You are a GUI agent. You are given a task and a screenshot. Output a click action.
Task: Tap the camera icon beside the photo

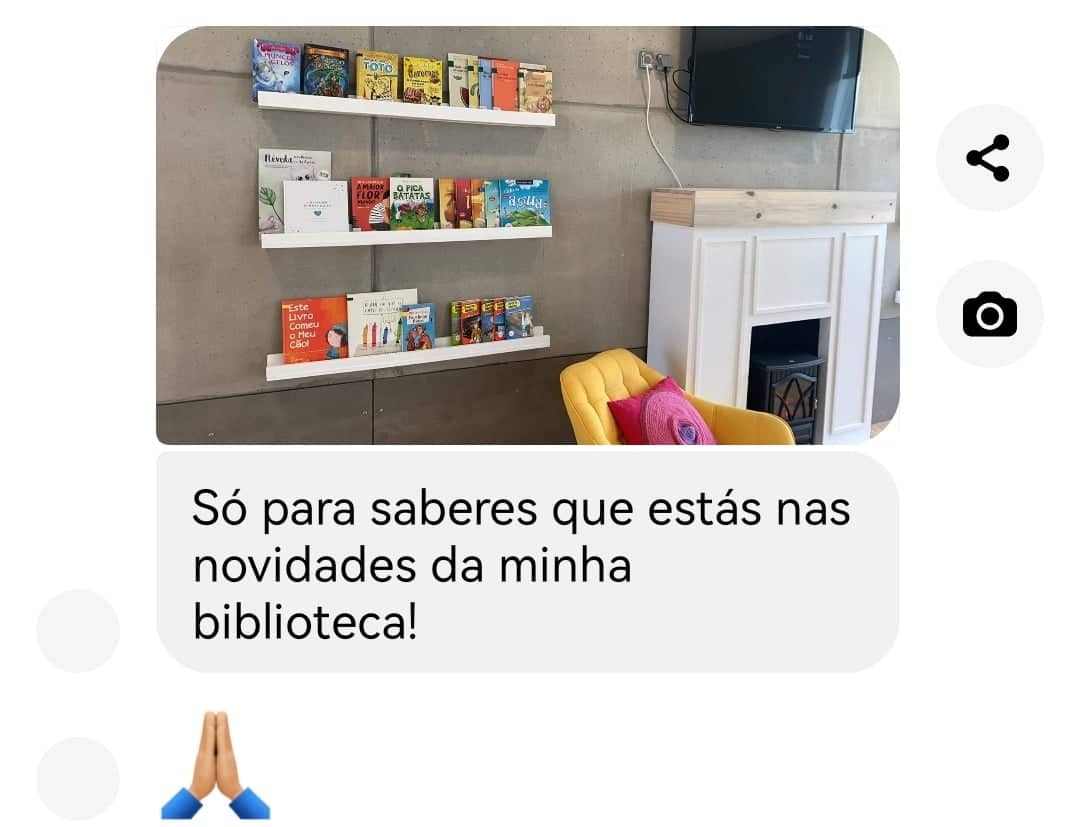coord(988,315)
